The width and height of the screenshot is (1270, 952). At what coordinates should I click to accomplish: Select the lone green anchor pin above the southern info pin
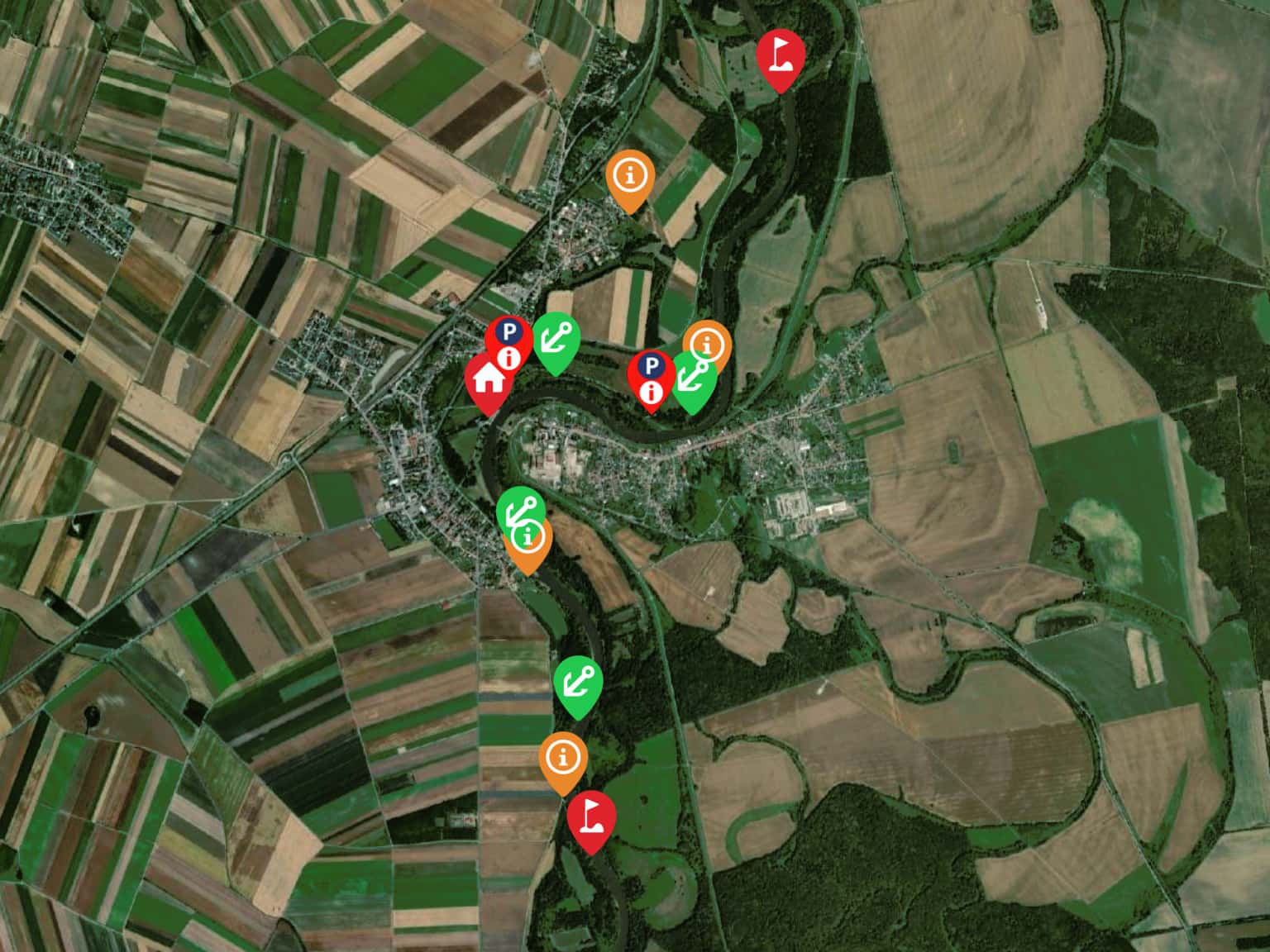[578, 683]
